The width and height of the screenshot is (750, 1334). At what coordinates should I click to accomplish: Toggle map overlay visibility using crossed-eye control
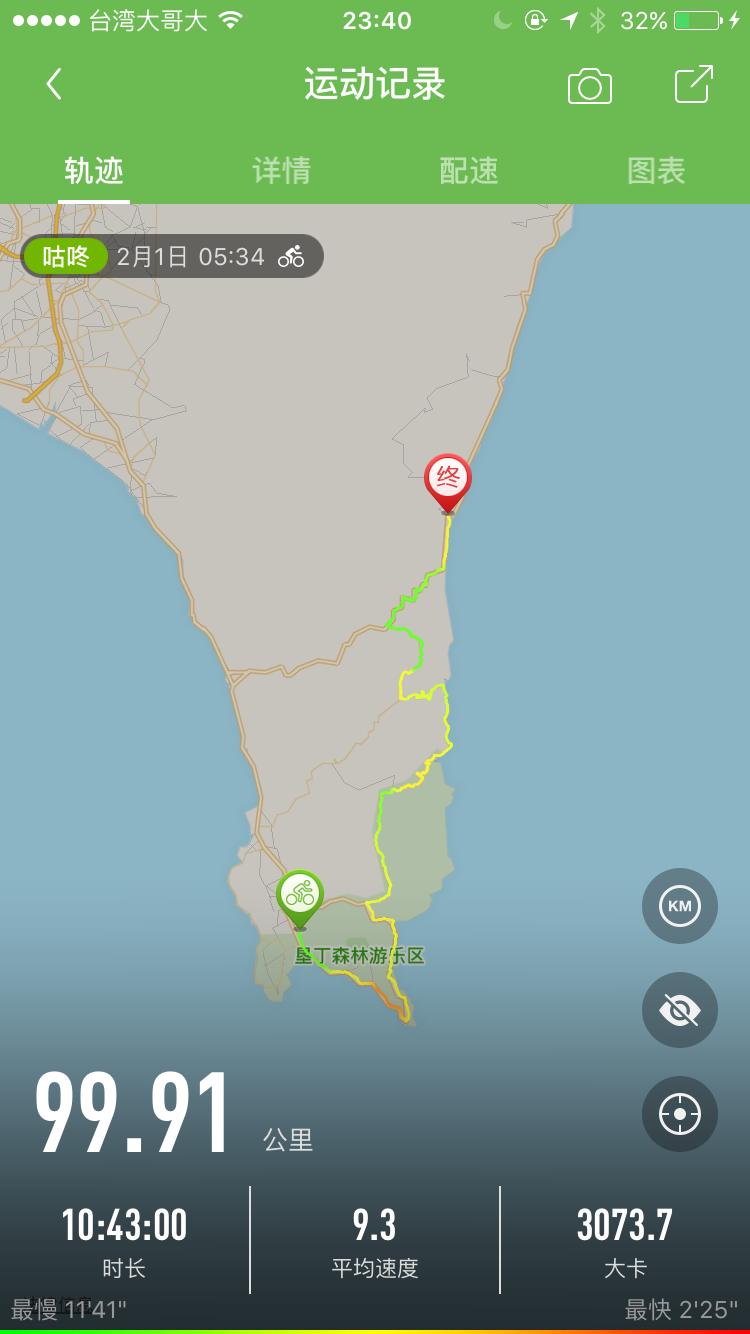pos(679,1010)
